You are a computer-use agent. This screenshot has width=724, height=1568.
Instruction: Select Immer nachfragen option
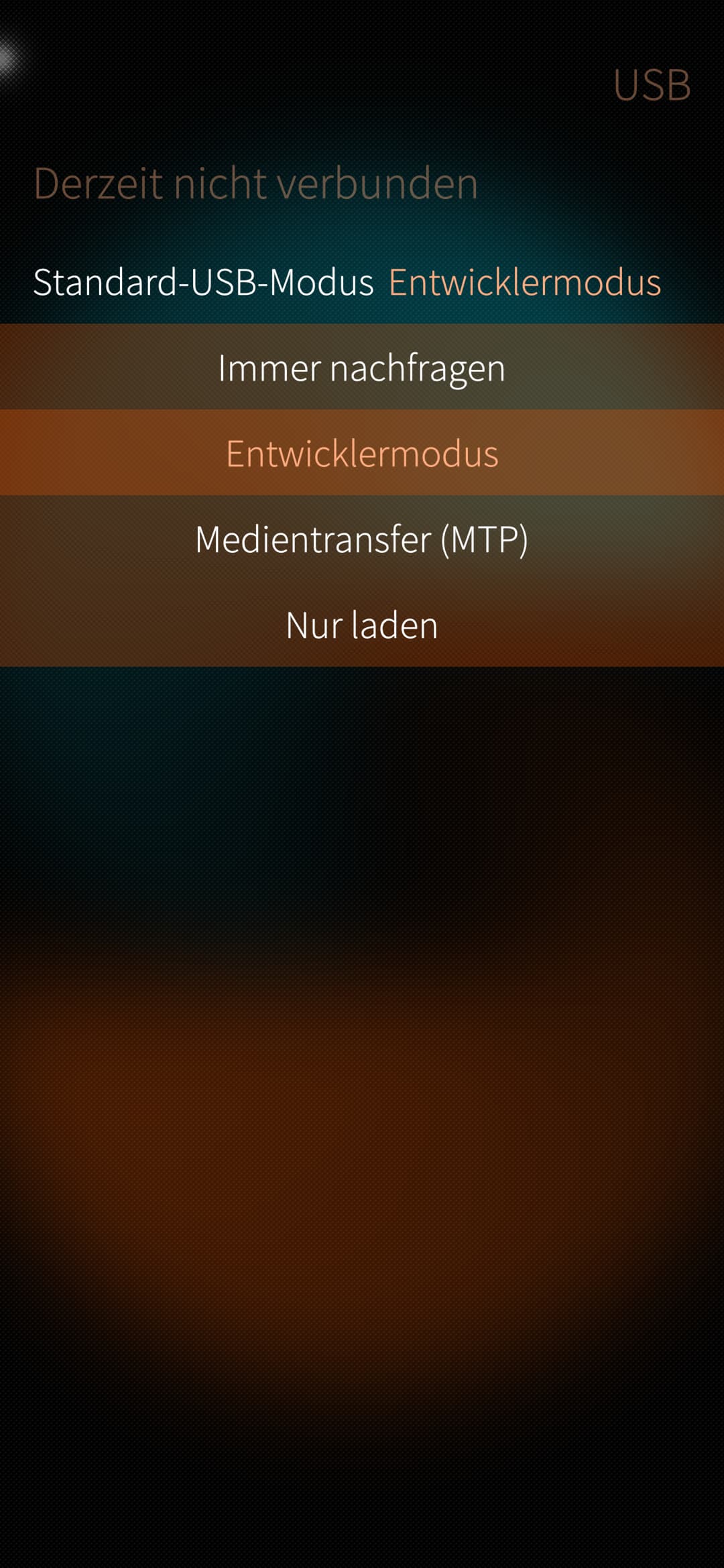tap(362, 367)
